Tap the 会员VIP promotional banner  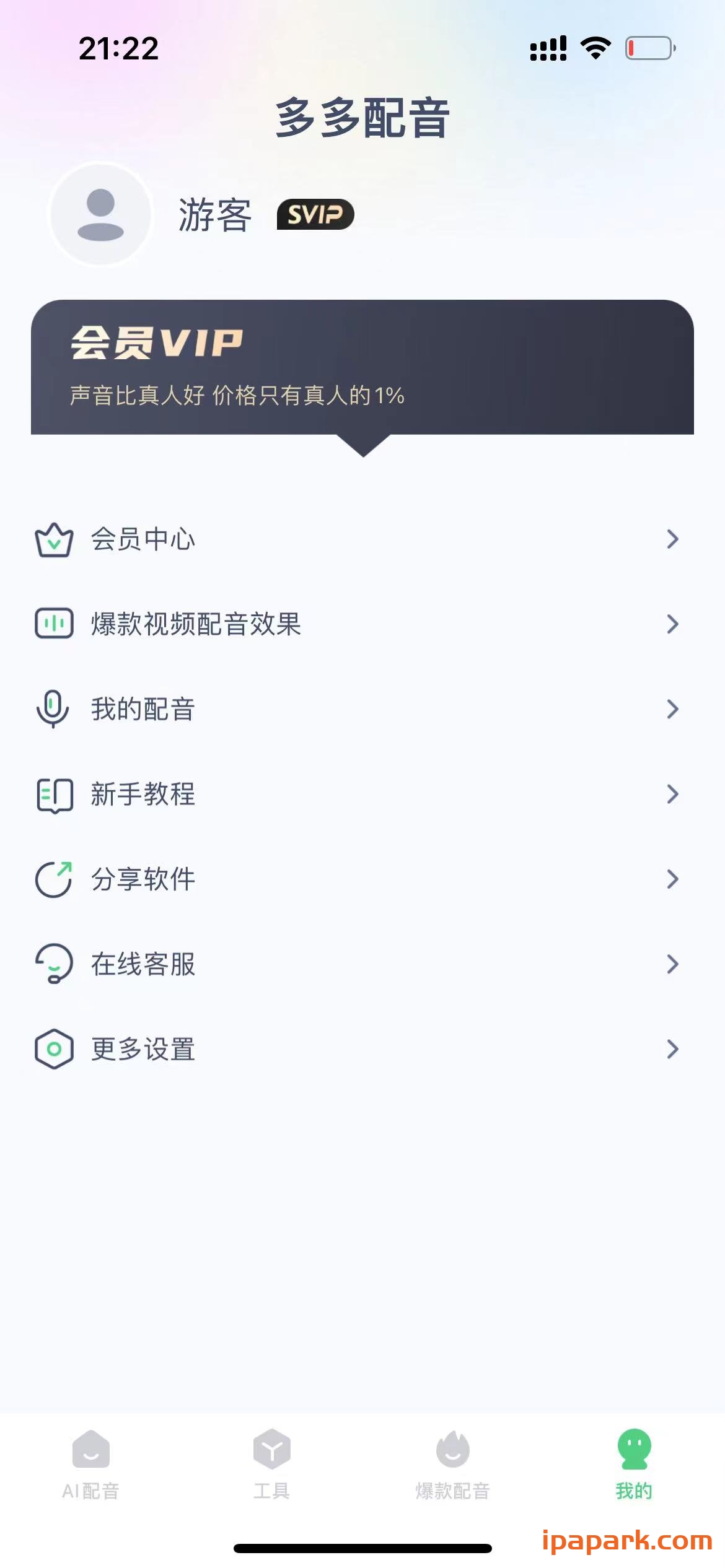tap(362, 365)
